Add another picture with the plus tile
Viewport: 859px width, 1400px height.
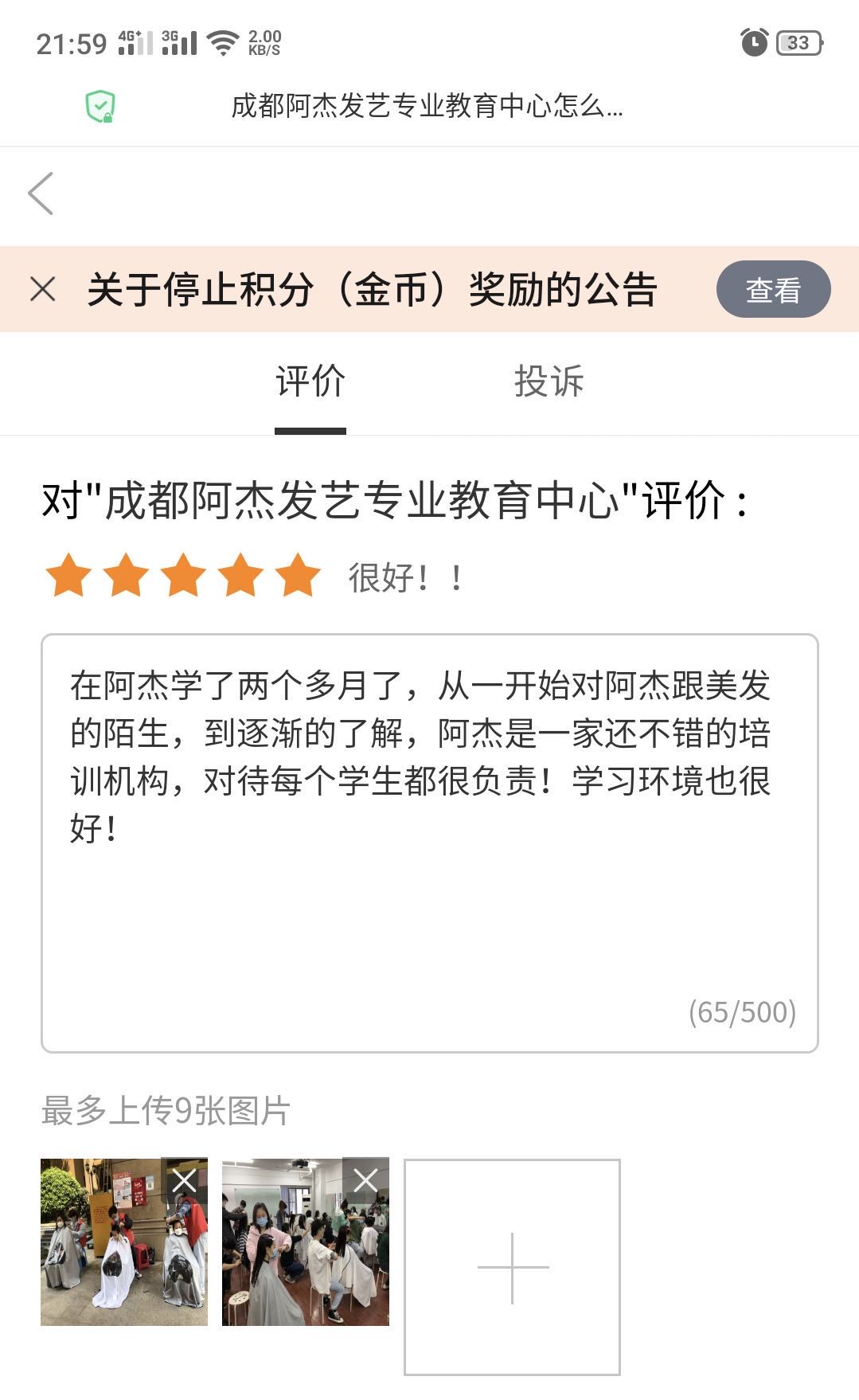512,1267
